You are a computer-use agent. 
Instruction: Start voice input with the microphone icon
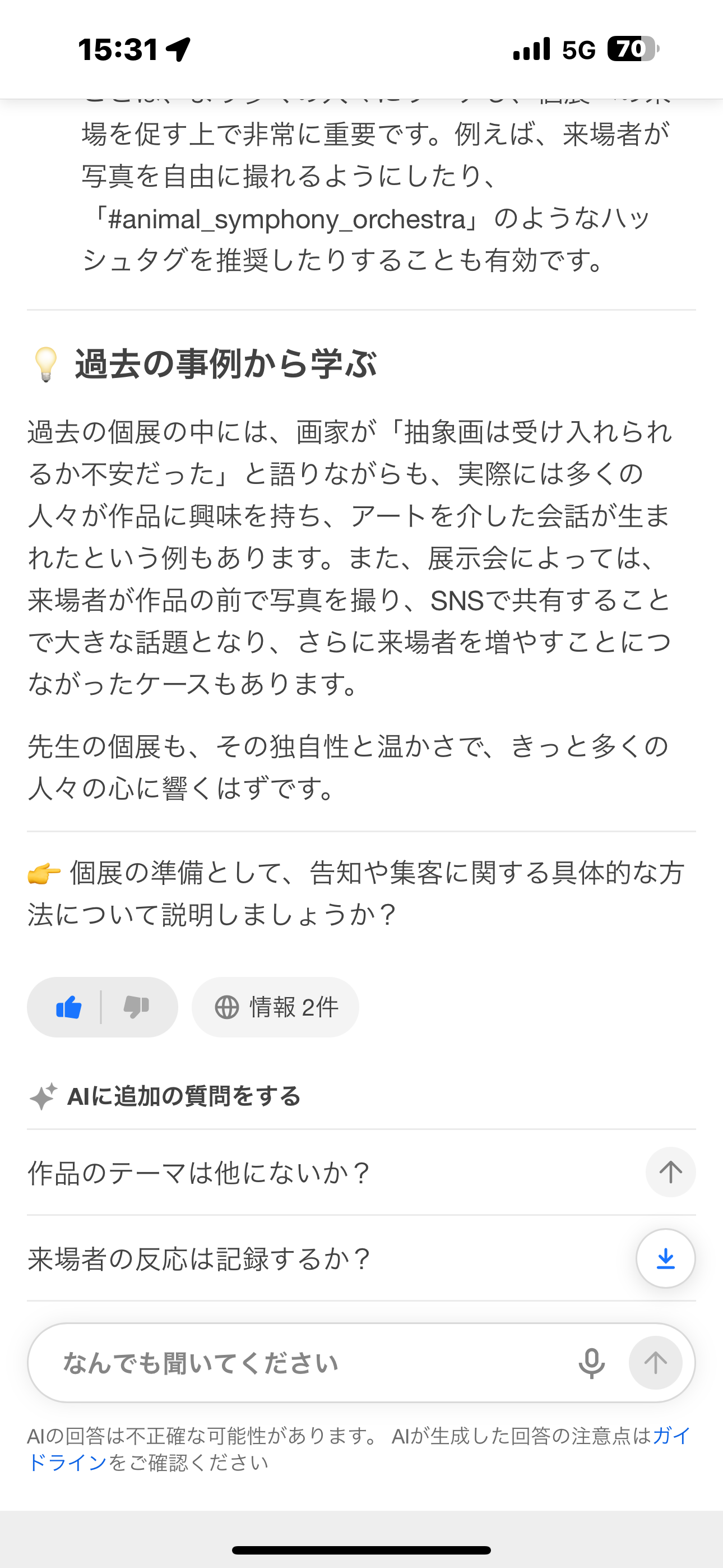[x=591, y=1363]
